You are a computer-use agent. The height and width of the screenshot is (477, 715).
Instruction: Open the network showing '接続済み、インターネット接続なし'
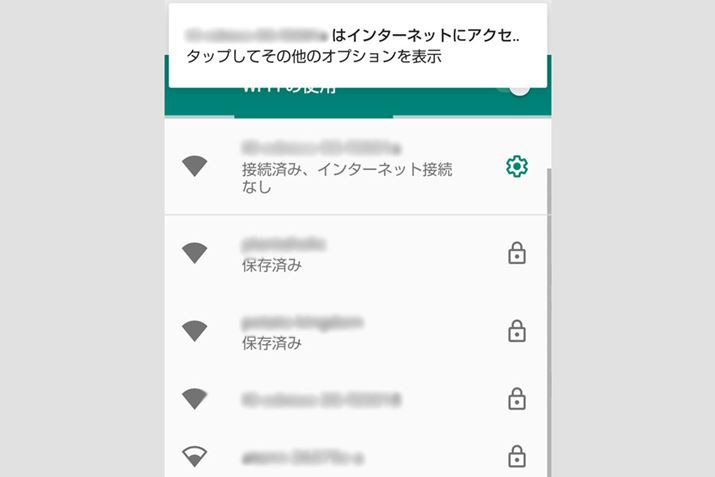click(340, 168)
